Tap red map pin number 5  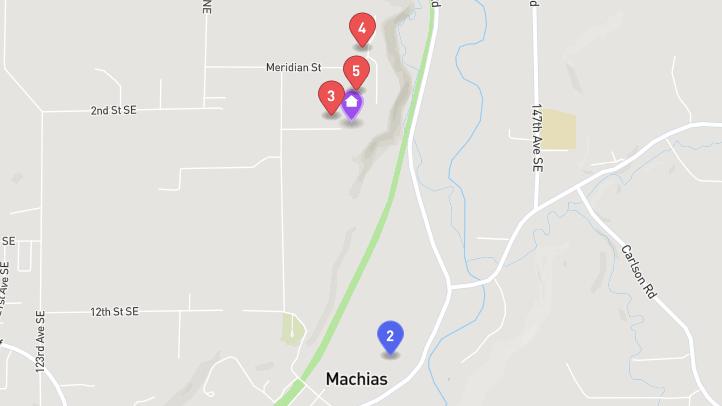[x=356, y=71]
